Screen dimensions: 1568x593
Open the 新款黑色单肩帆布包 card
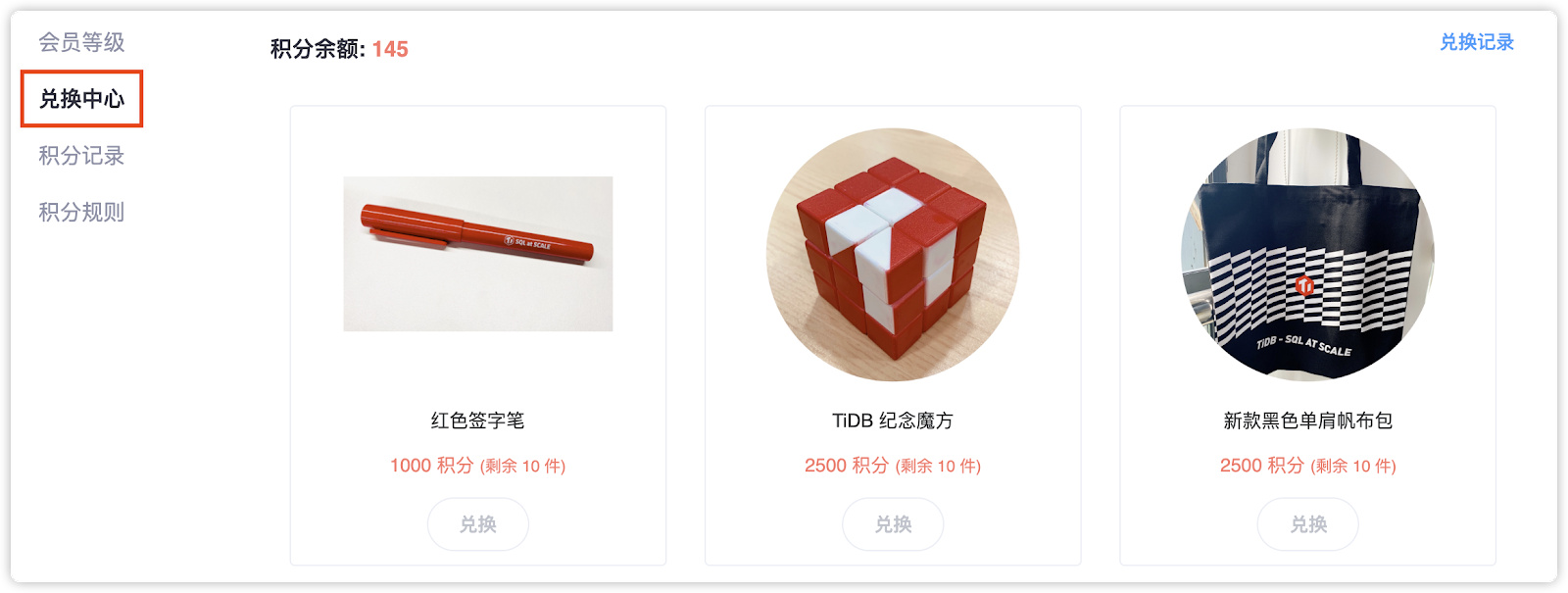[1307, 255]
